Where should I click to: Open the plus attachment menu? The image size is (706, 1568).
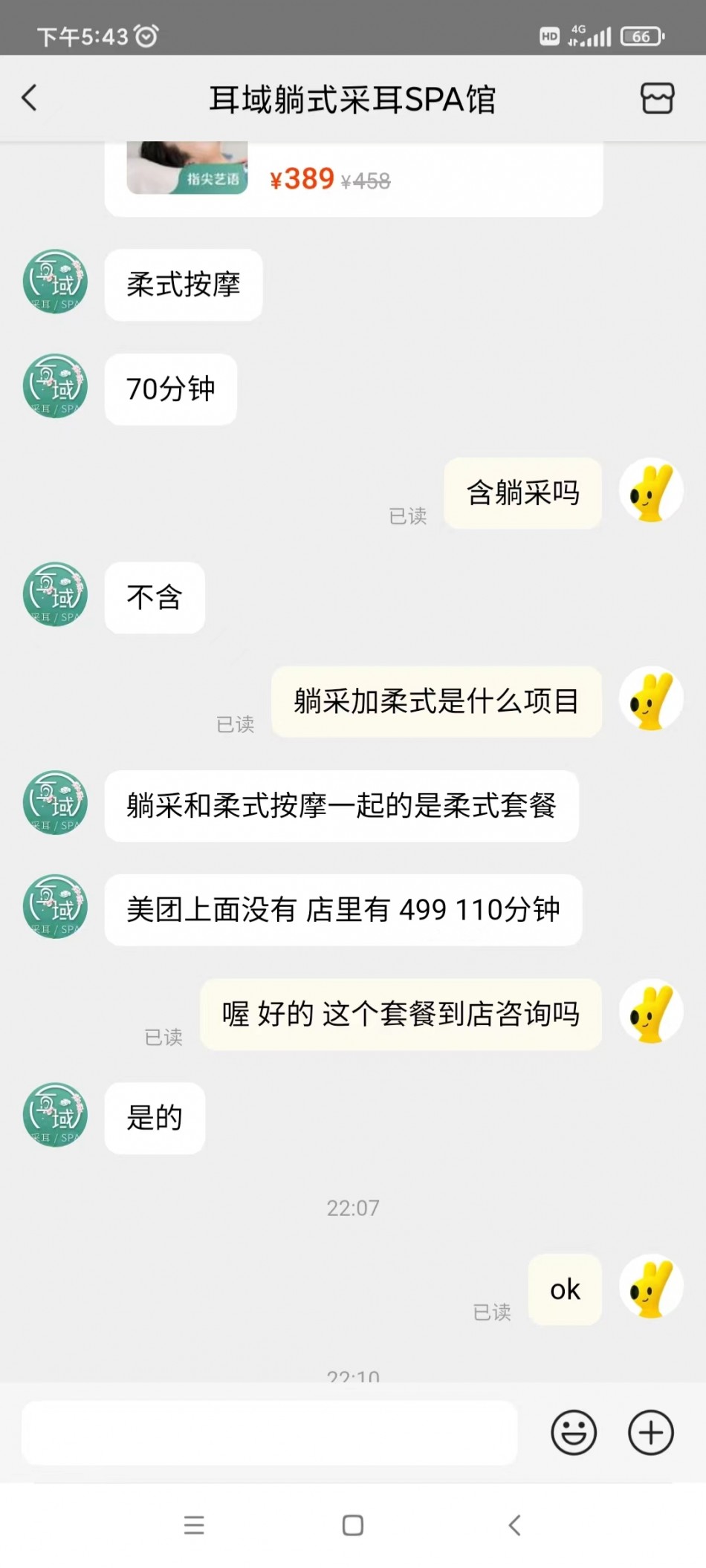pyautogui.click(x=651, y=1432)
